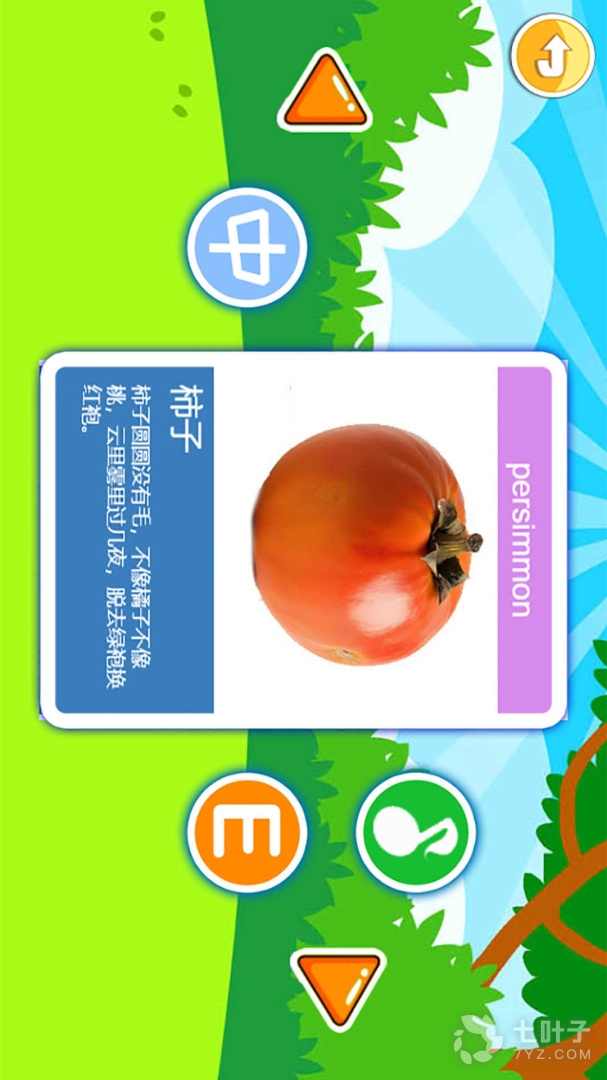Viewport: 607px width, 1080px height.
Task: Tap the green fruit sound button
Action: (x=415, y=833)
